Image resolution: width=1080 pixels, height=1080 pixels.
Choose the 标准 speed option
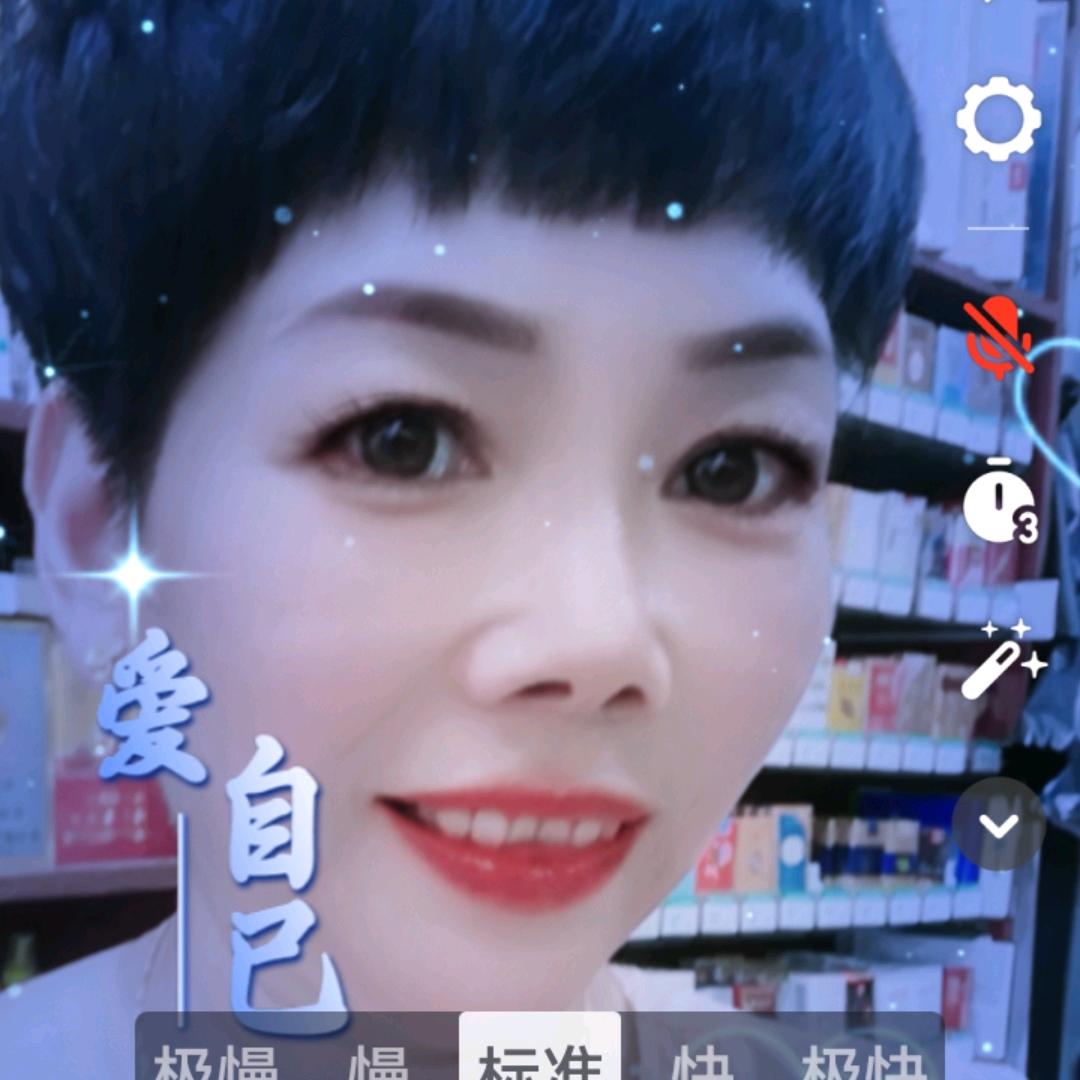coord(540,1058)
